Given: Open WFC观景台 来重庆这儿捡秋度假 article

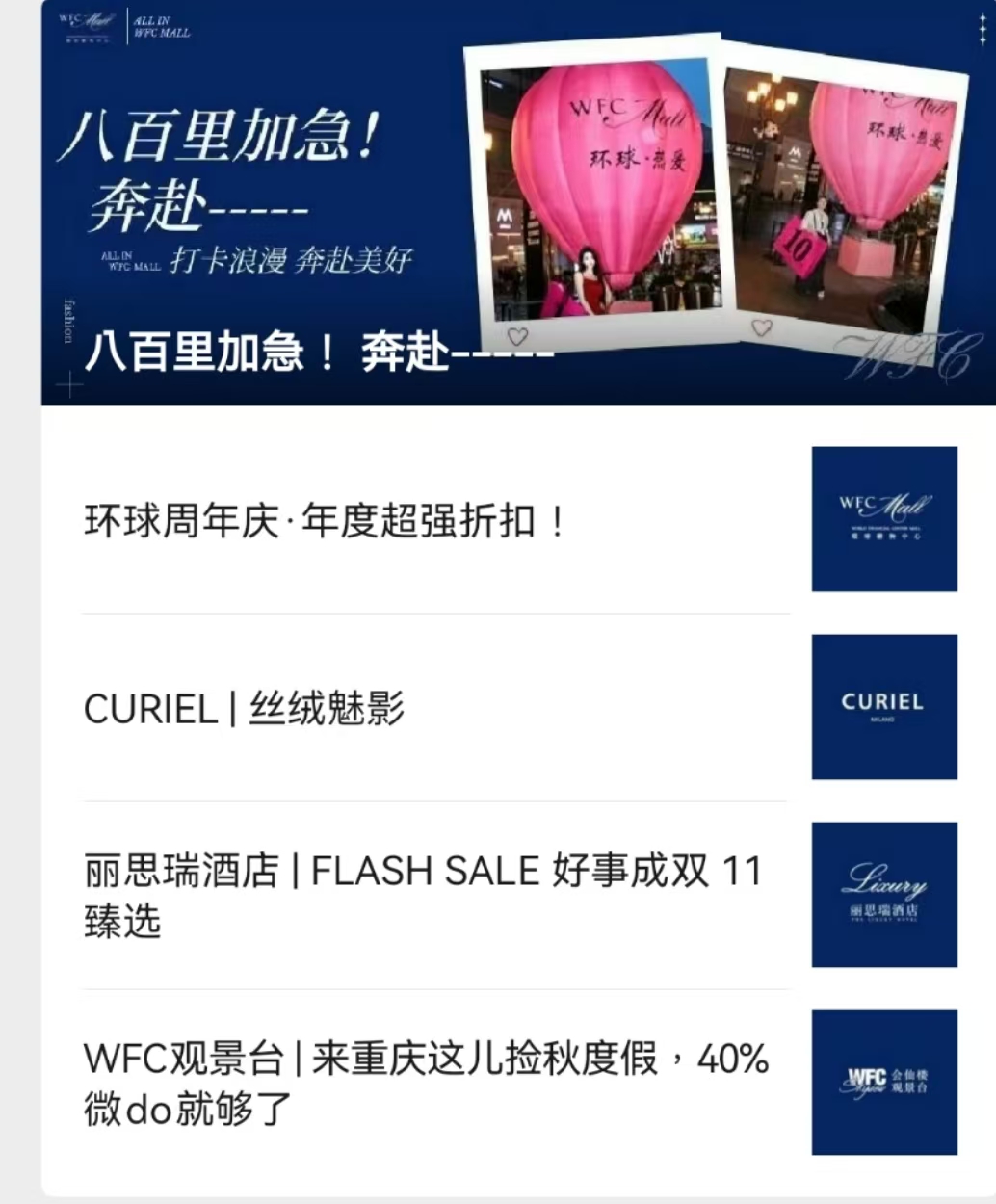Looking at the screenshot, I should (424, 1083).
